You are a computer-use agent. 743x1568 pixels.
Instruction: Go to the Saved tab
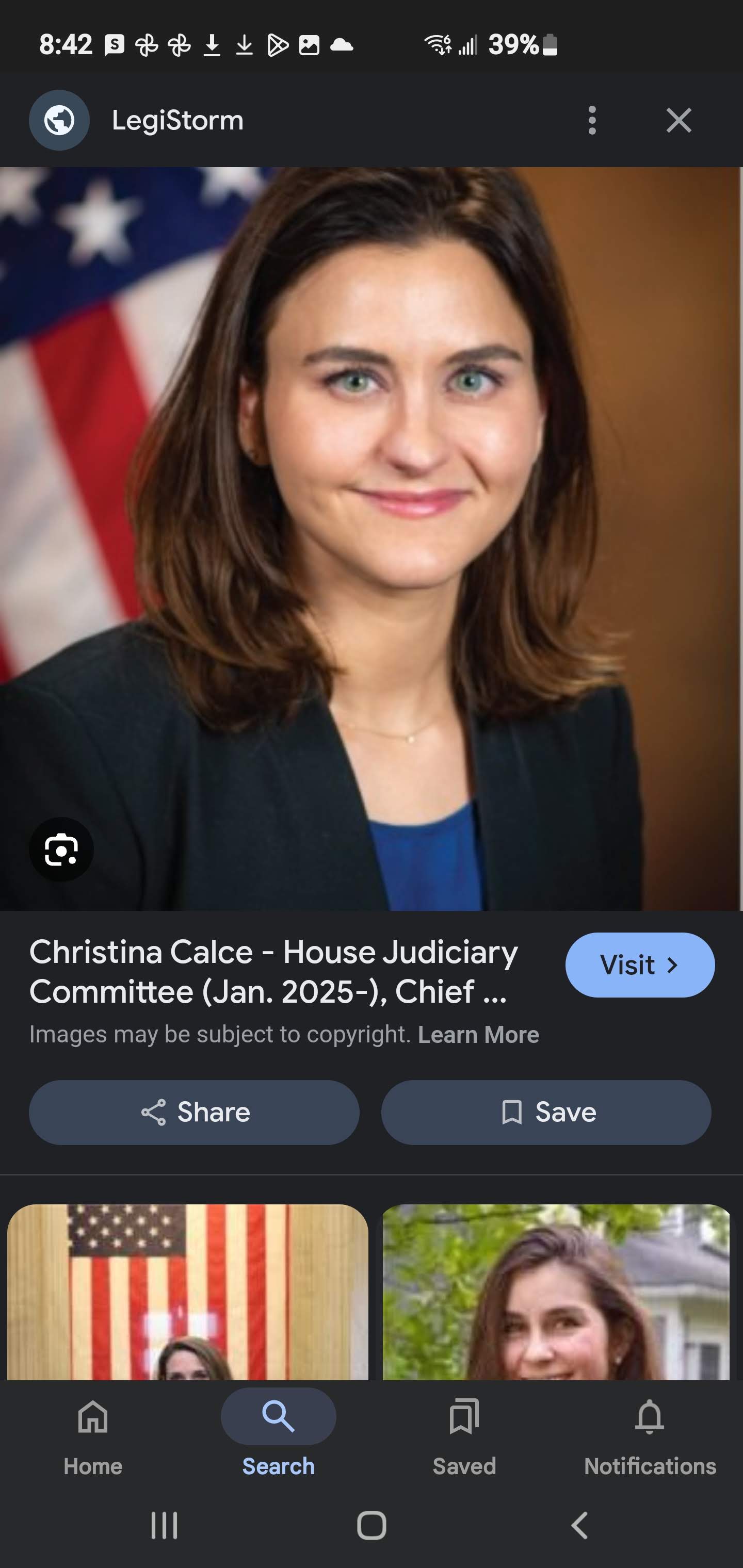pos(464,1438)
